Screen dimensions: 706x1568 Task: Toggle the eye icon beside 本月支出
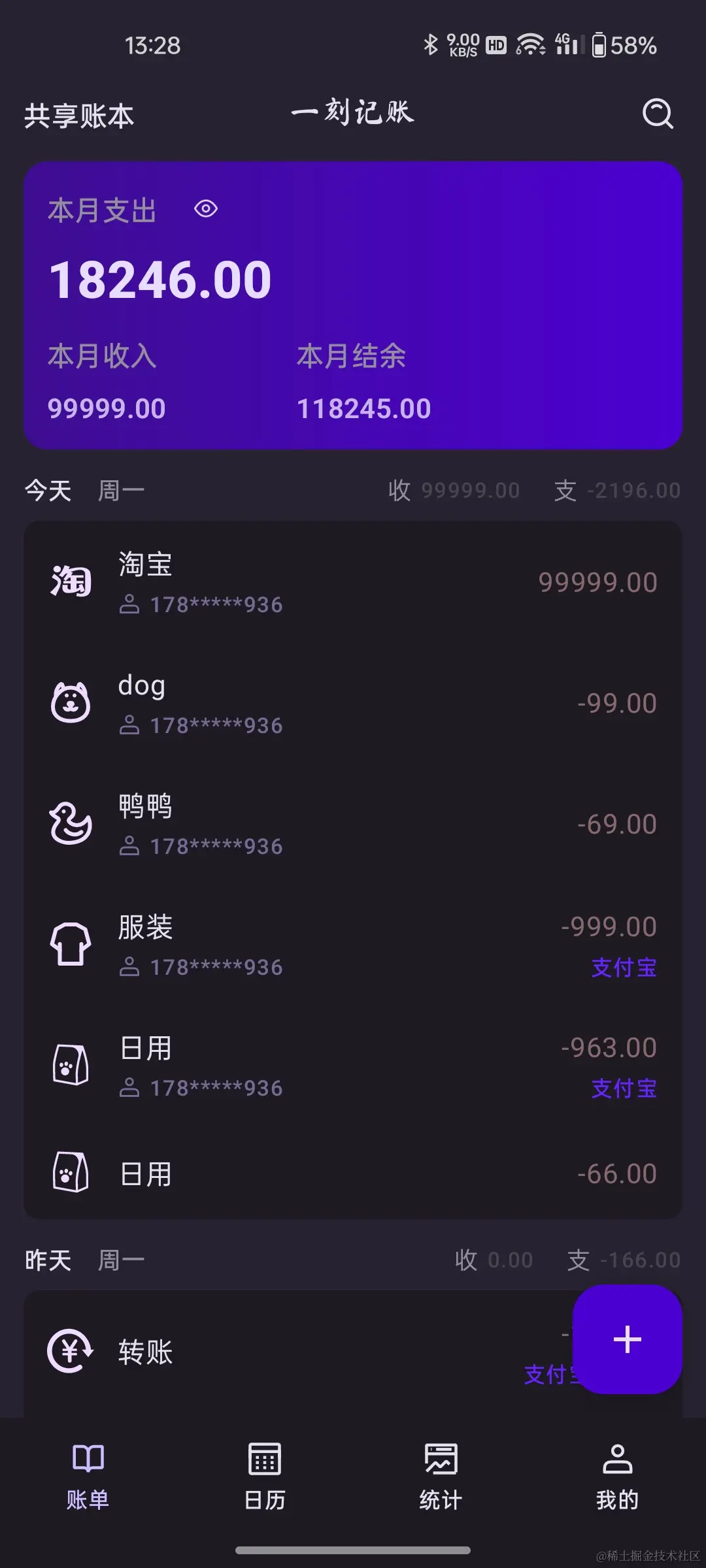click(206, 209)
